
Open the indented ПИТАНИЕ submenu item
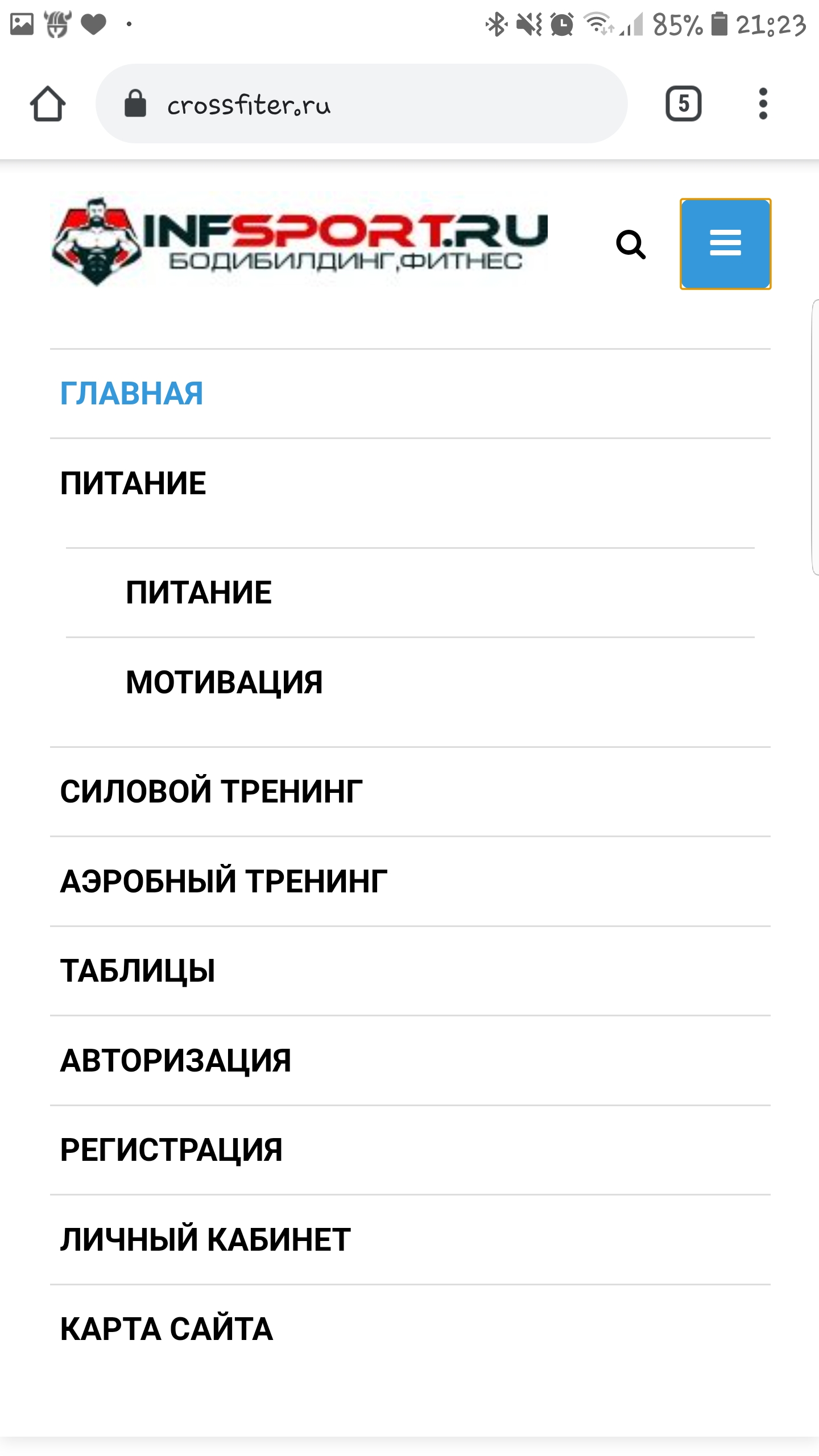(198, 593)
